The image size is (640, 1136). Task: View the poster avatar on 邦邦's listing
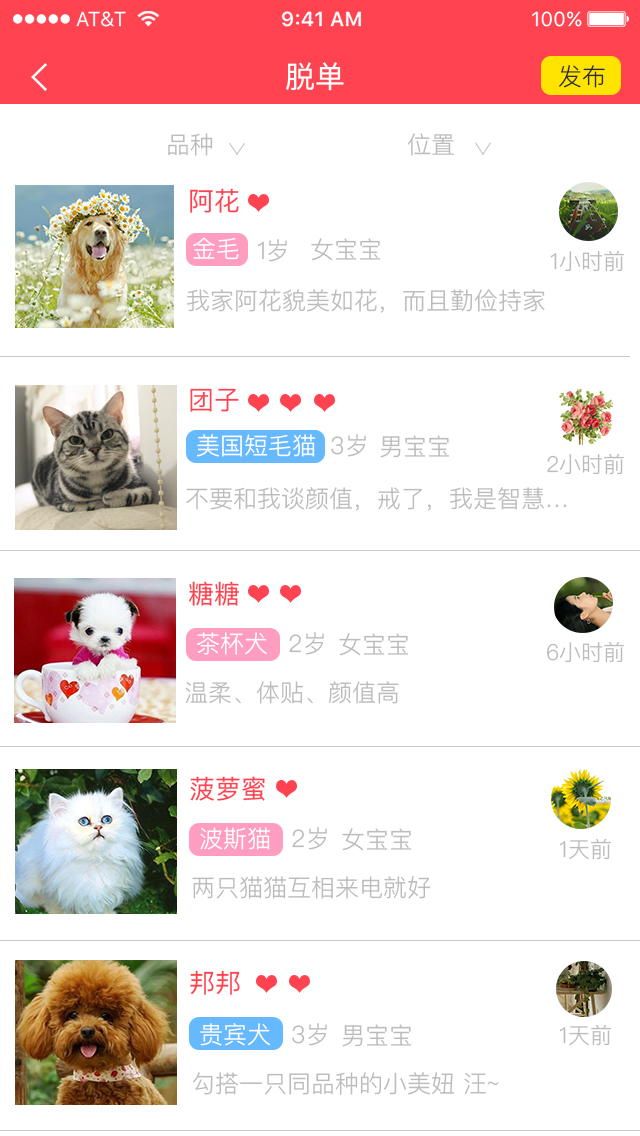(x=584, y=990)
